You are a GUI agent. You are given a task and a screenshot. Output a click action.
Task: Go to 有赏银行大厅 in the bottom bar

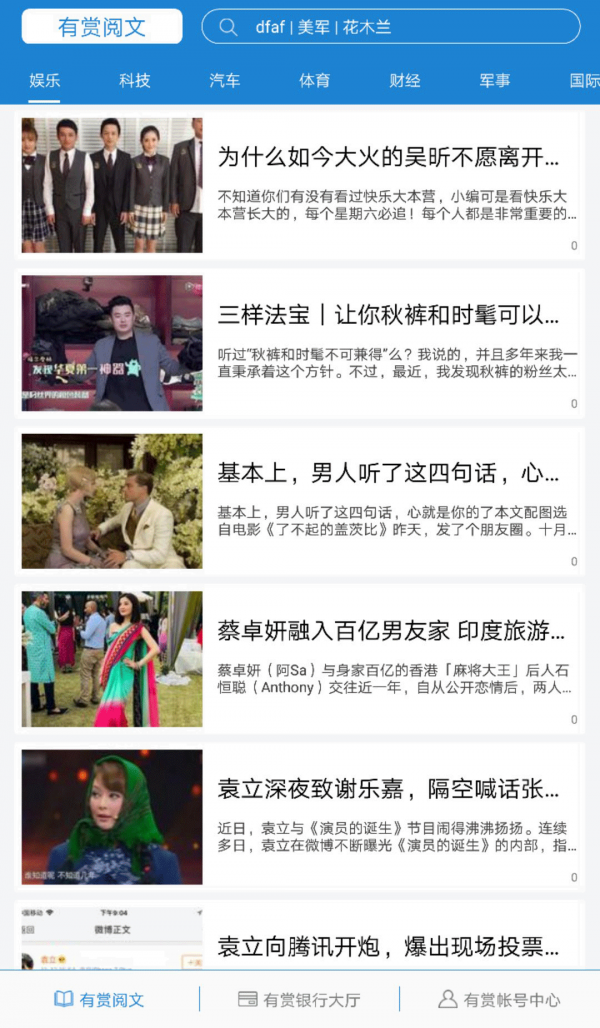299,999
